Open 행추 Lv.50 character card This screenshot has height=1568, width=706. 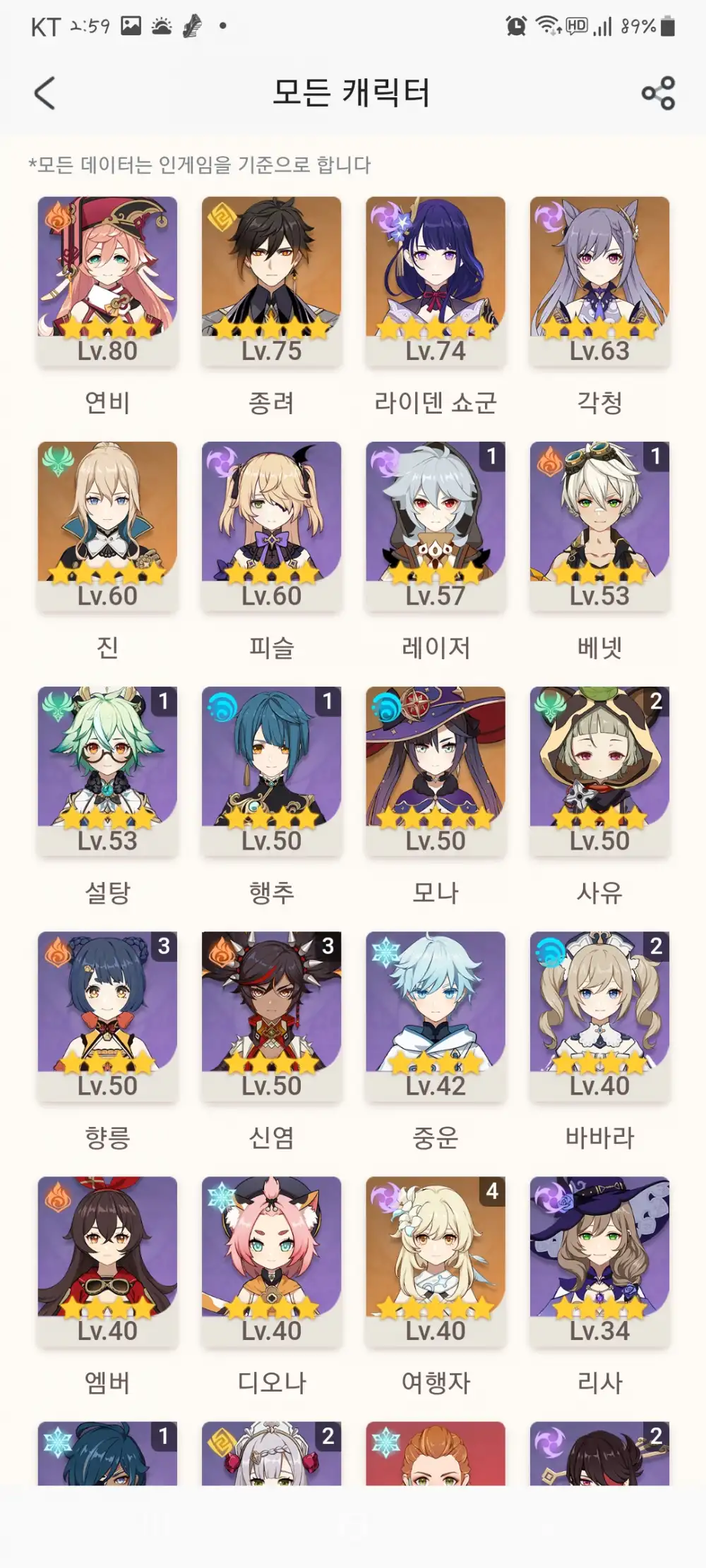(x=271, y=771)
